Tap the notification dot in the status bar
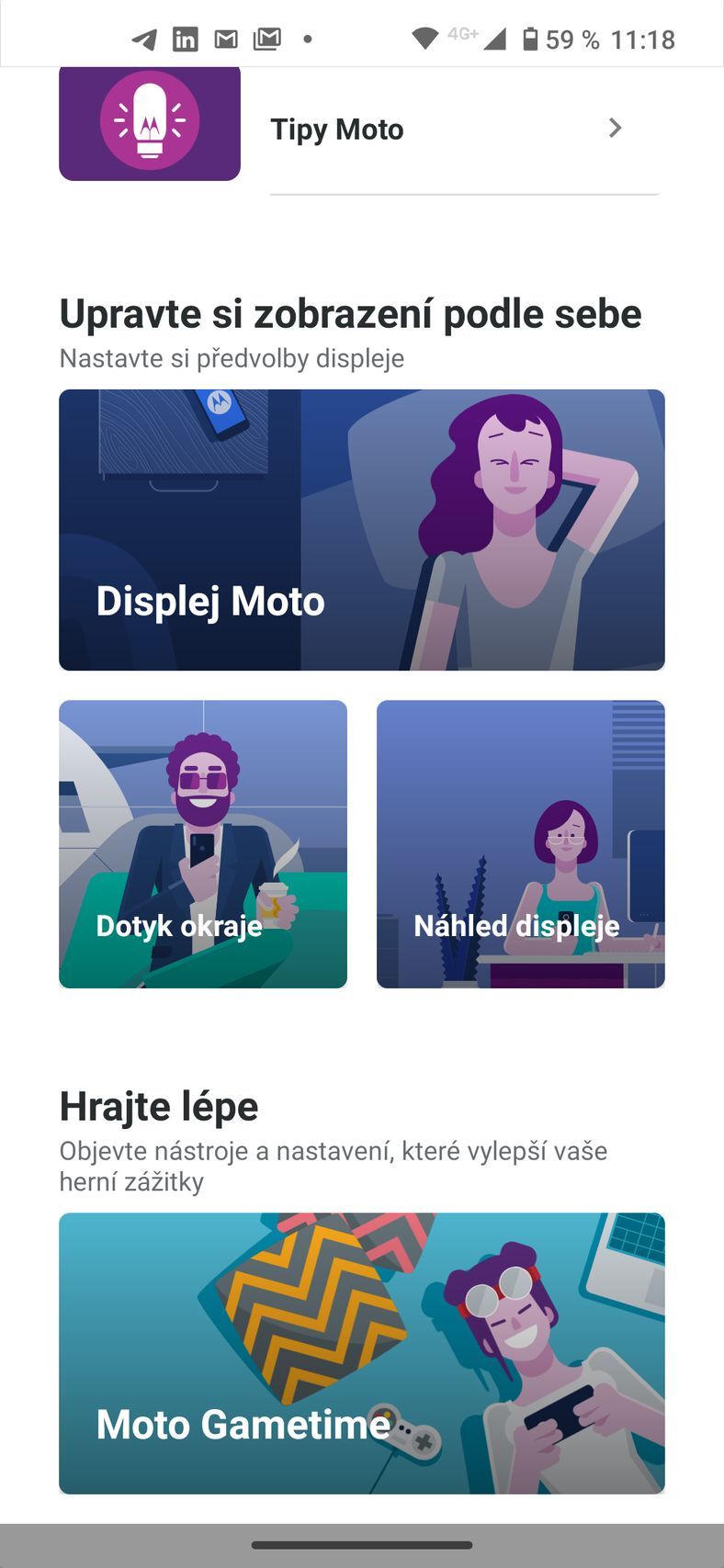724x1568 pixels. [307, 39]
